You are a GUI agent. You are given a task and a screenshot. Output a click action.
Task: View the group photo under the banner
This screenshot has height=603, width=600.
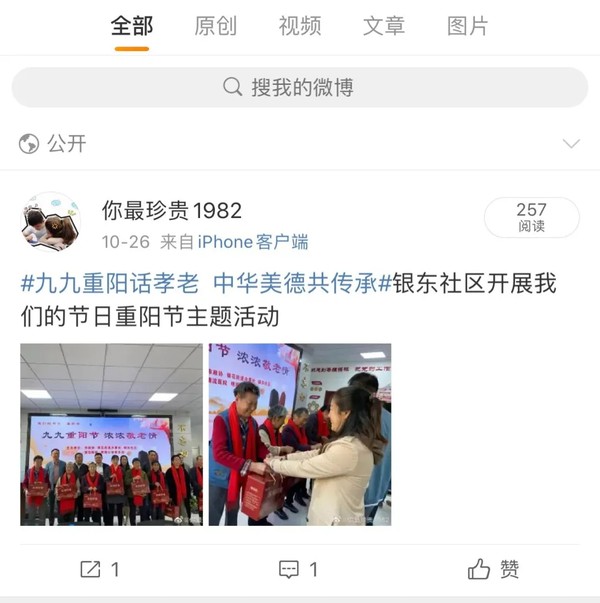[x=111, y=434]
